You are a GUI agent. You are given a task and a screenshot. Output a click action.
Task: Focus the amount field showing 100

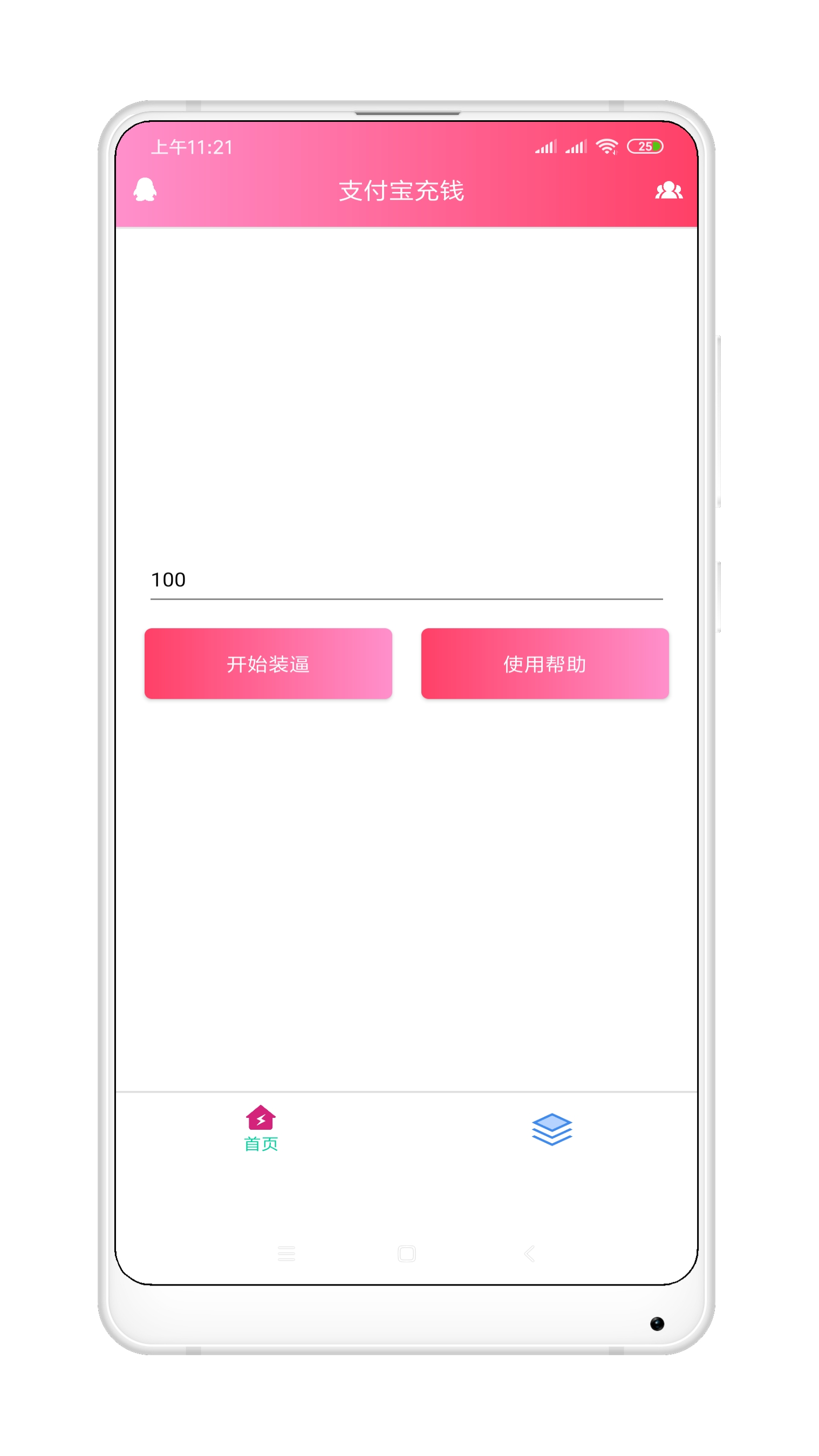click(x=406, y=580)
